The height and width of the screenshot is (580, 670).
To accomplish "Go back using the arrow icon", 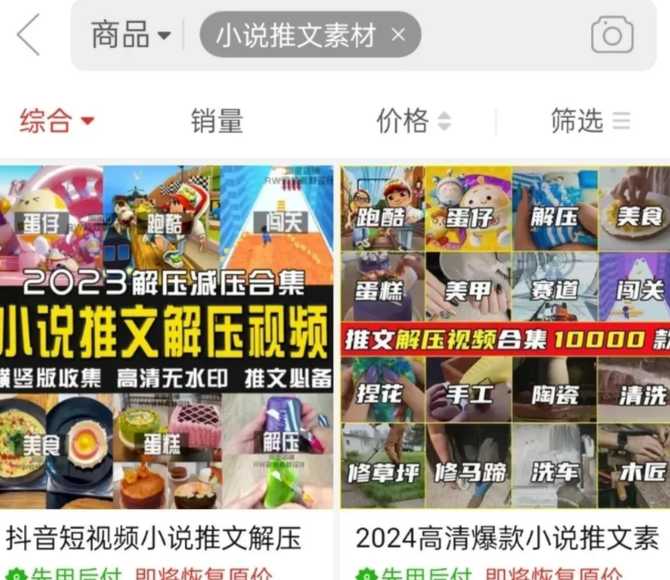I will pyautogui.click(x=28, y=36).
